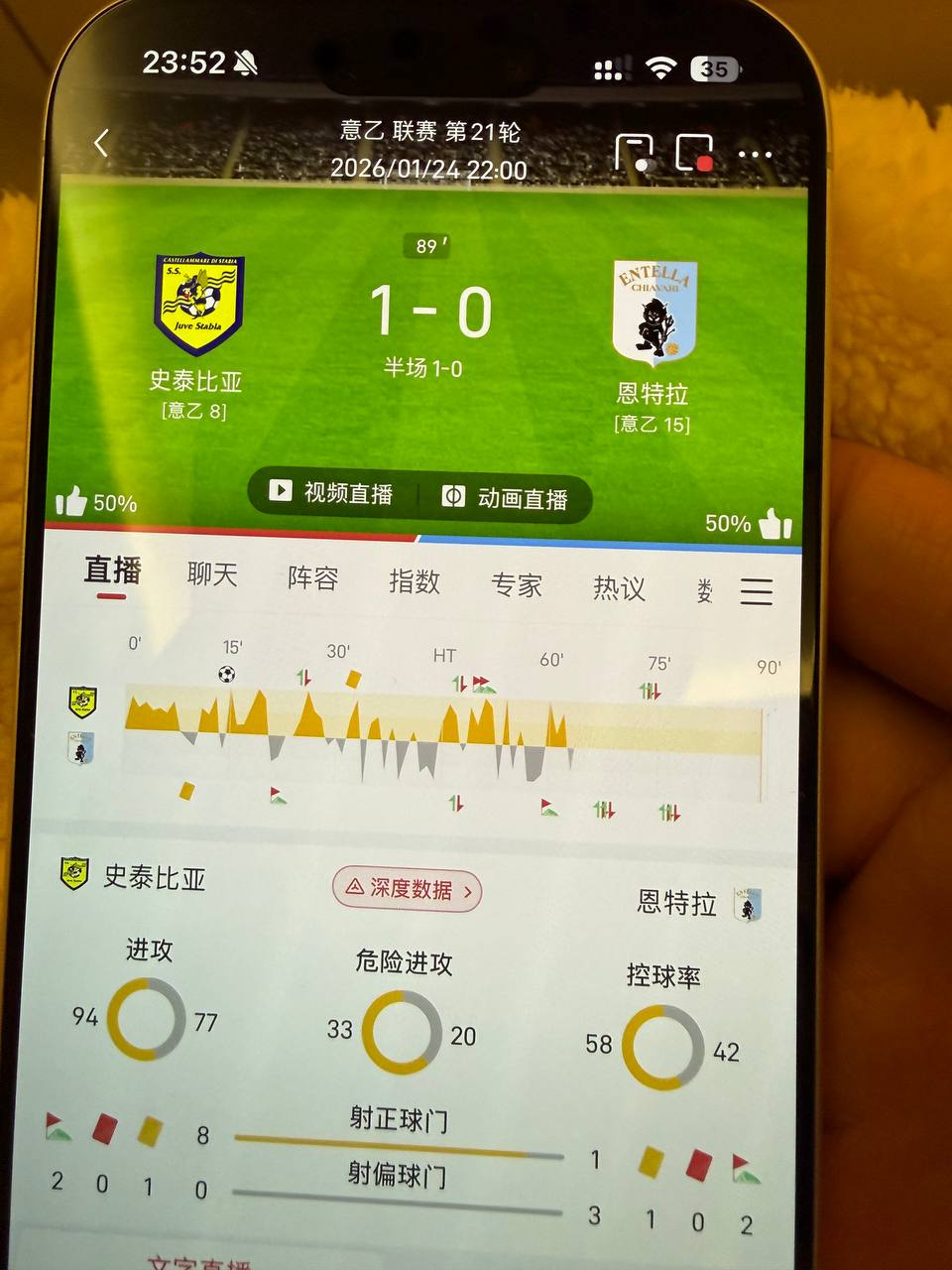
Task: Open 恩特拉 team page from header crest
Action: pyautogui.click(x=654, y=314)
